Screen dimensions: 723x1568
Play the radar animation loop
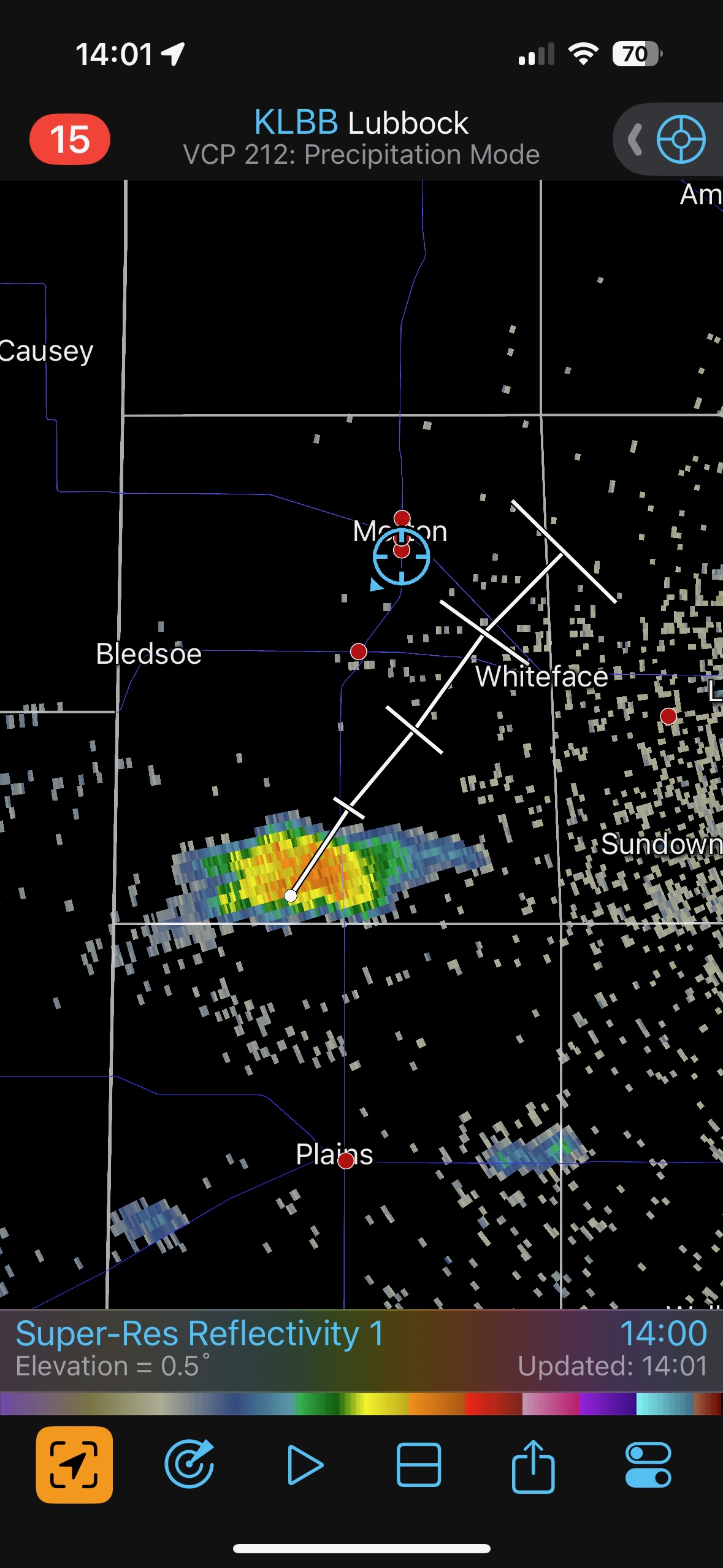[x=305, y=1465]
